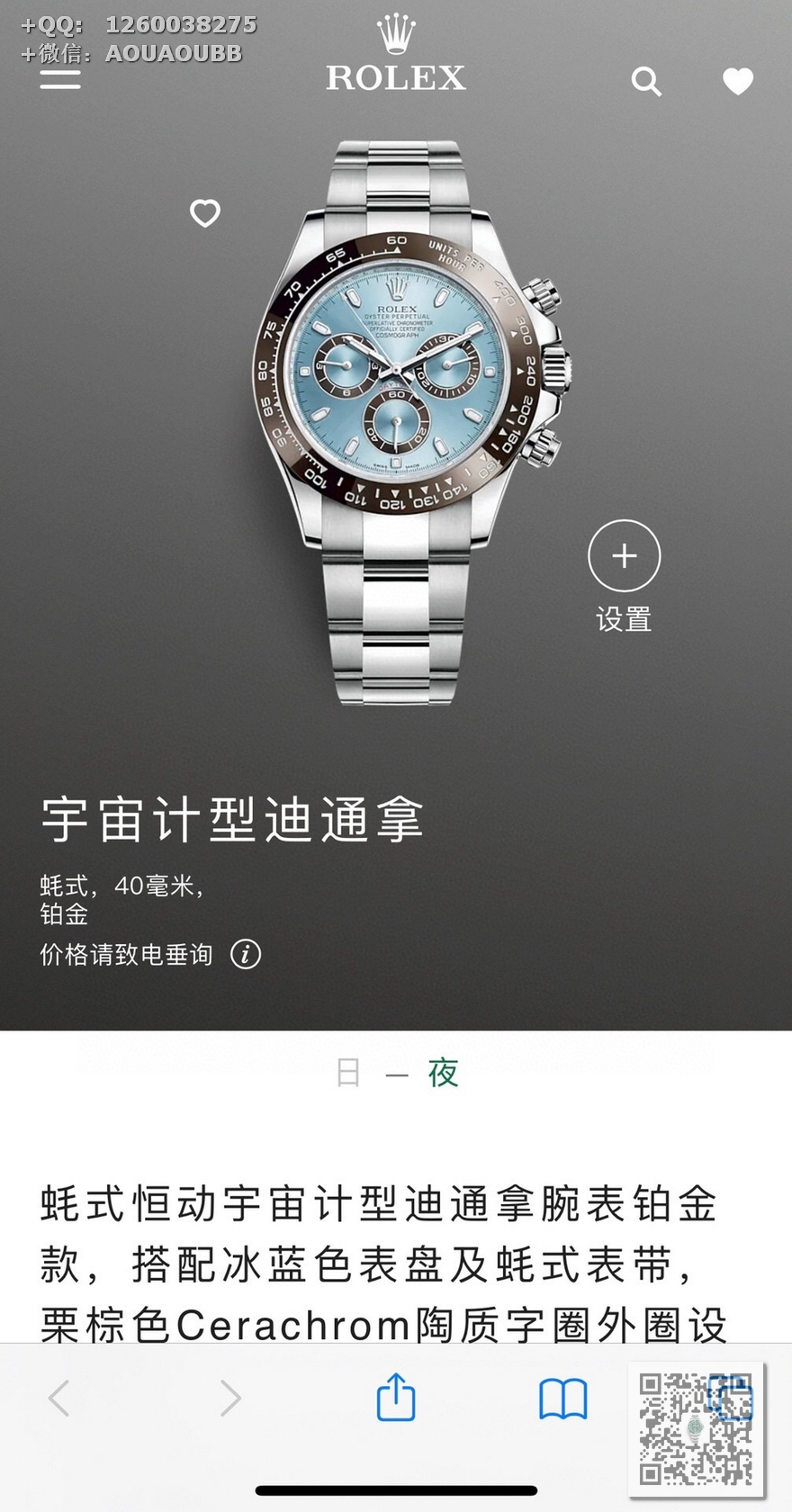Screen dimensions: 792x1512
Task: Open the price info icon
Action: click(246, 954)
